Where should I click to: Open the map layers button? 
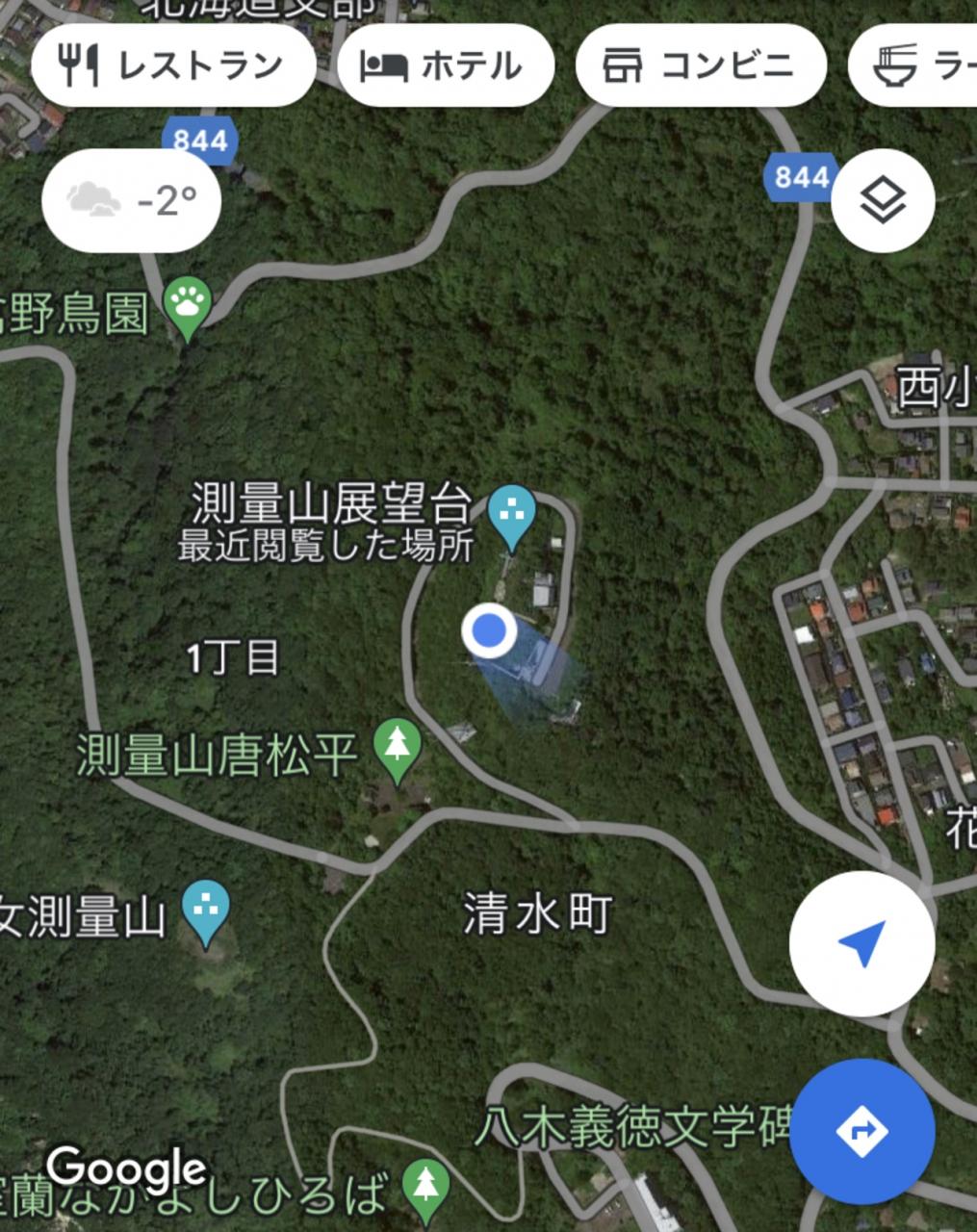[882, 201]
